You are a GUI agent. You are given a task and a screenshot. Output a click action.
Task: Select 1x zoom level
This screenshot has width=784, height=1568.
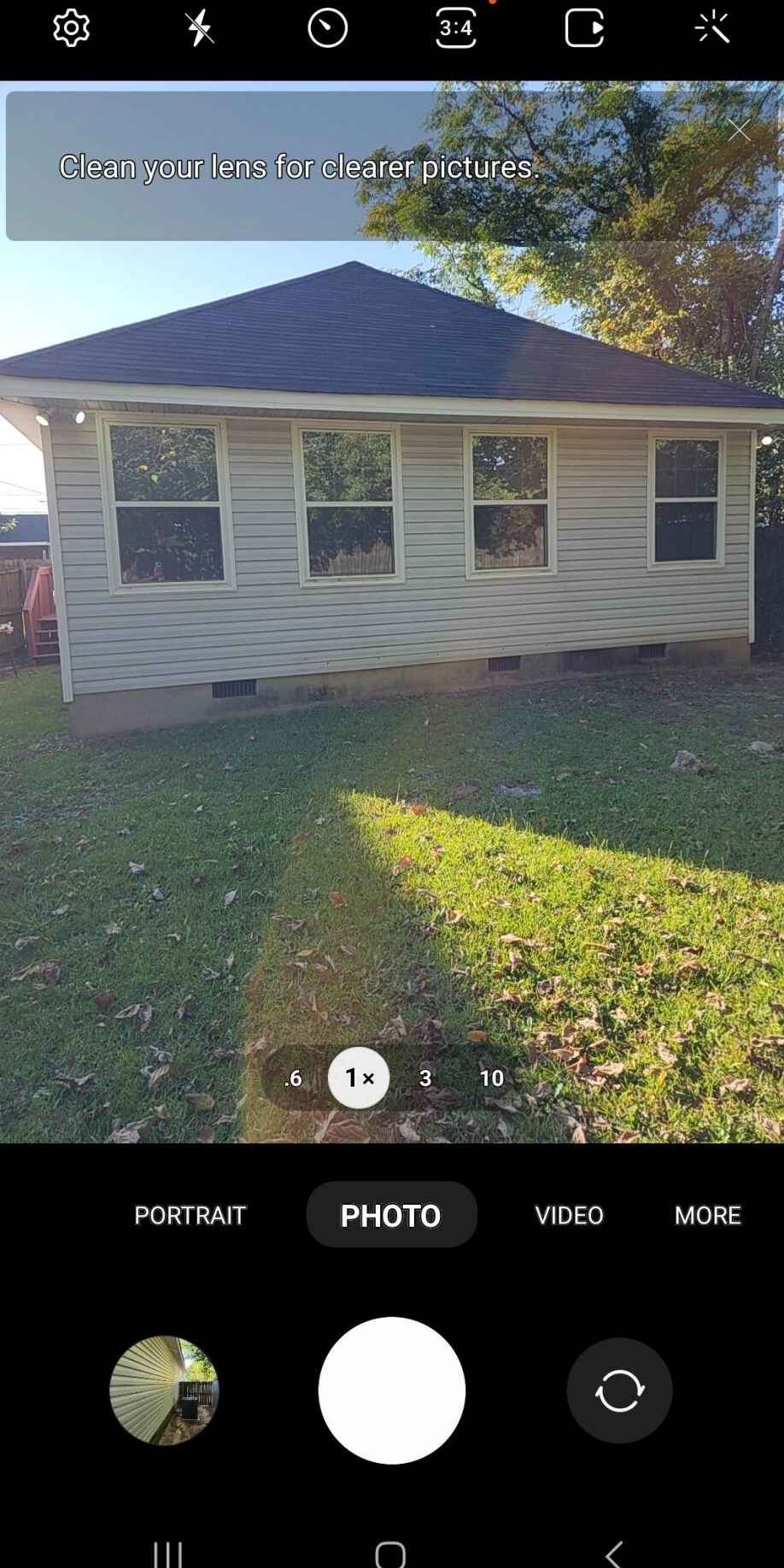[x=359, y=1078]
